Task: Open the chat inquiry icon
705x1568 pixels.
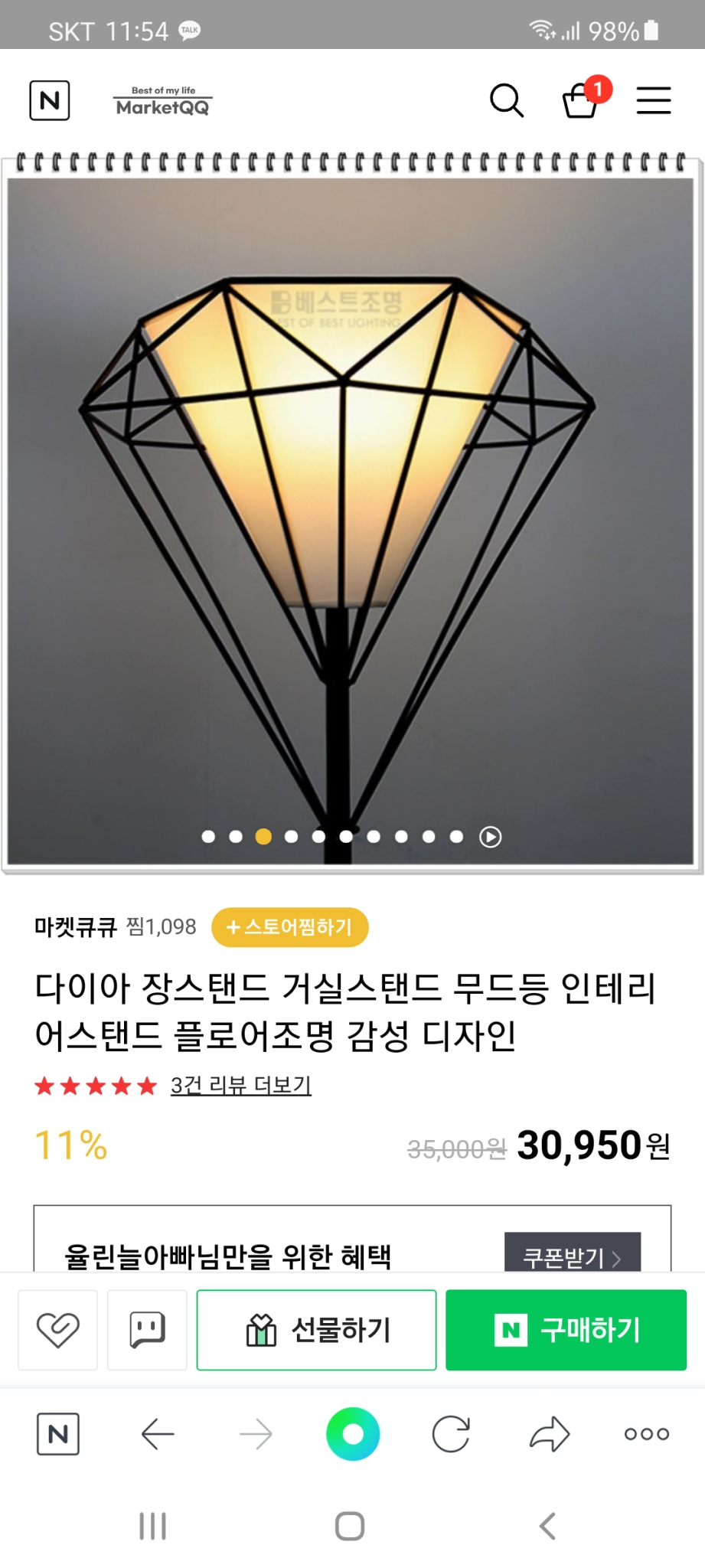Action: click(147, 1330)
